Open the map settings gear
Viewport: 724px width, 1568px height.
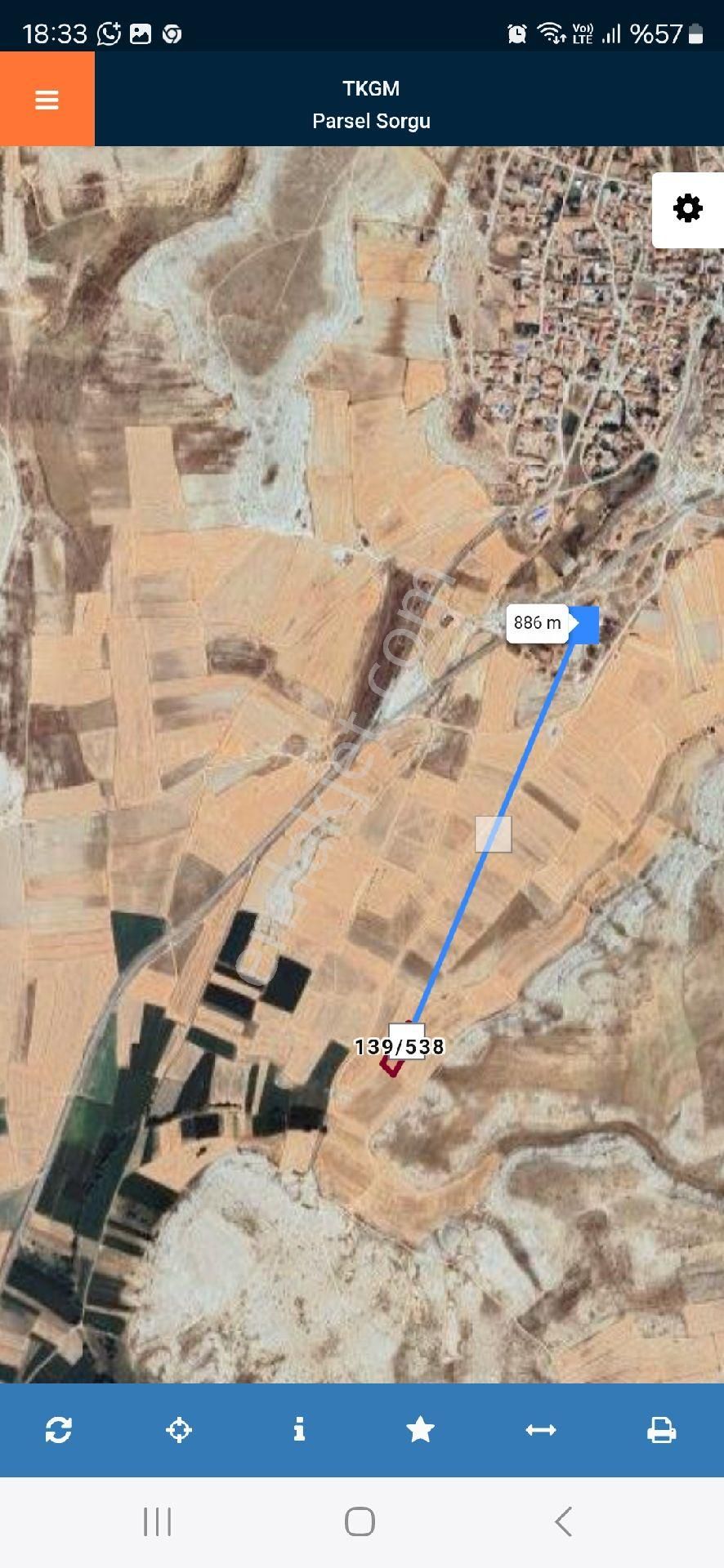(x=687, y=209)
